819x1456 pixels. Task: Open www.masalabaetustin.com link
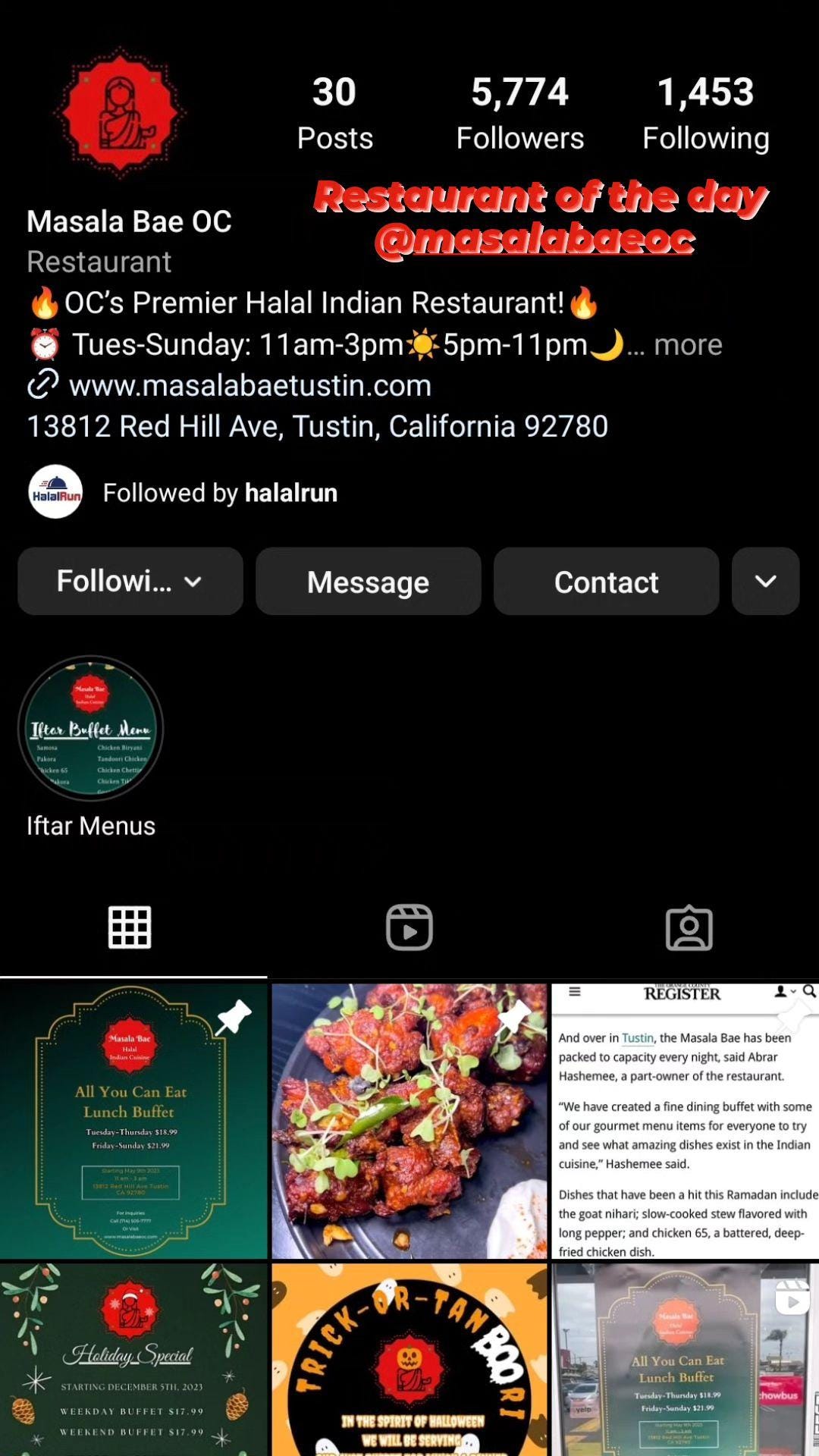(249, 385)
